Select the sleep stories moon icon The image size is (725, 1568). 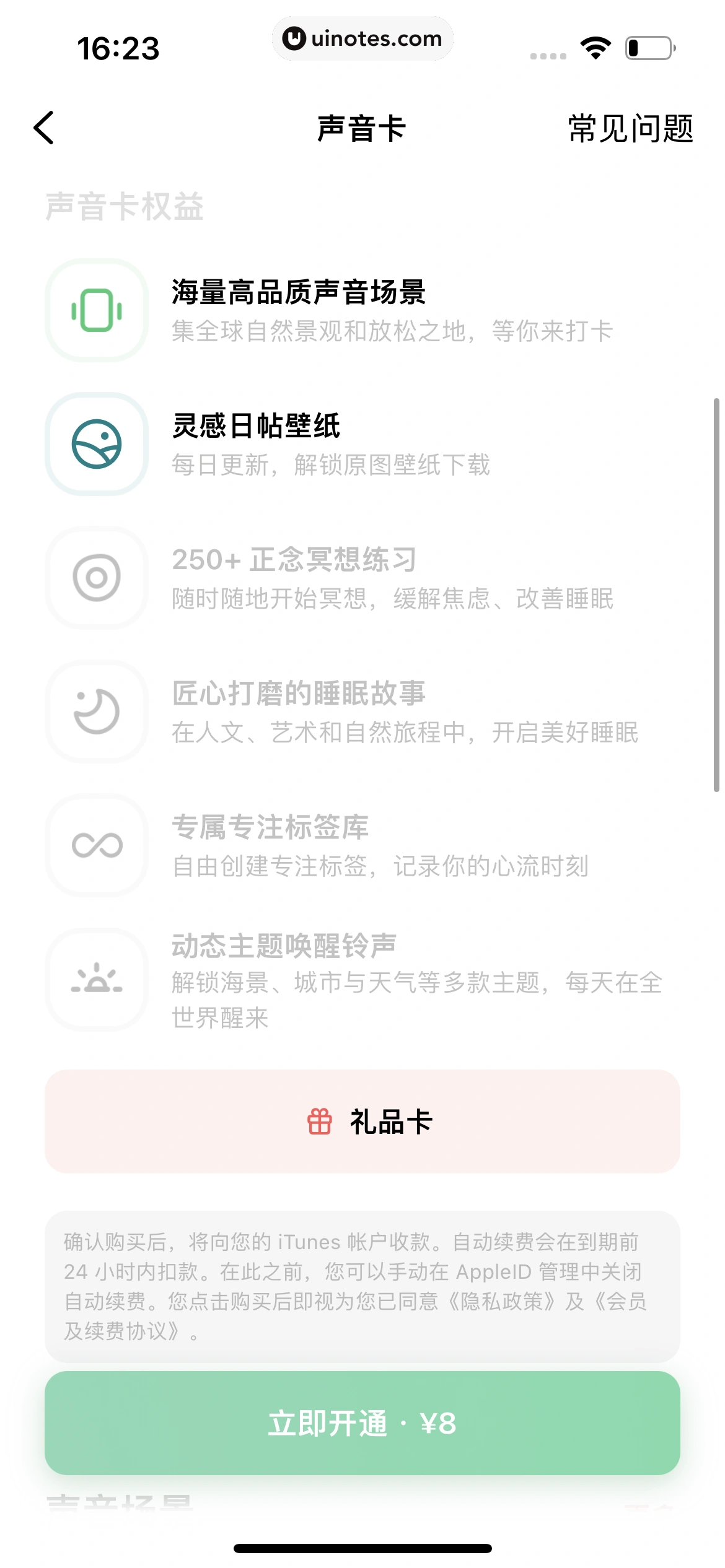point(96,712)
